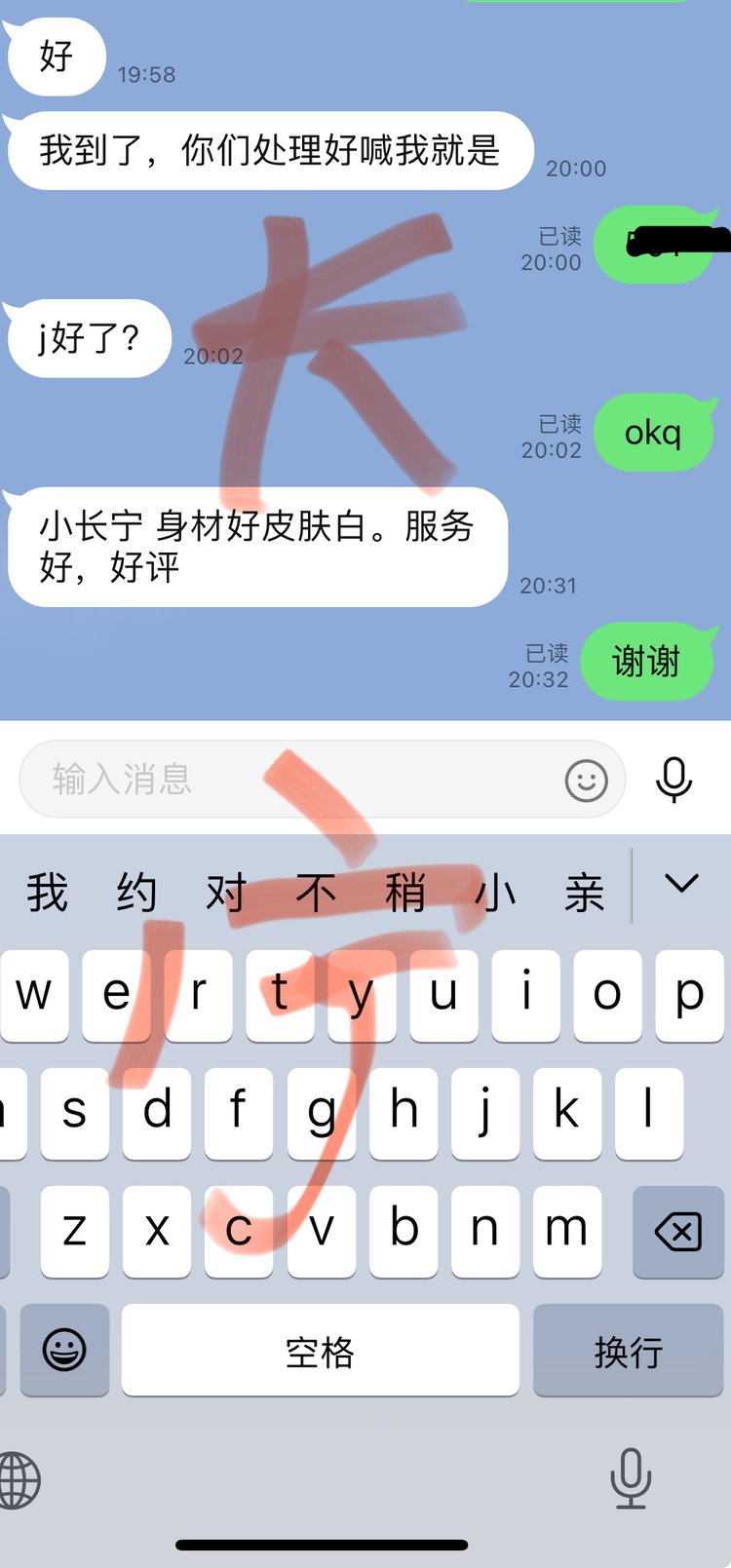Pick suggestion 亲 from the candidate bar
Screen dimensions: 731x1568
[x=584, y=892]
